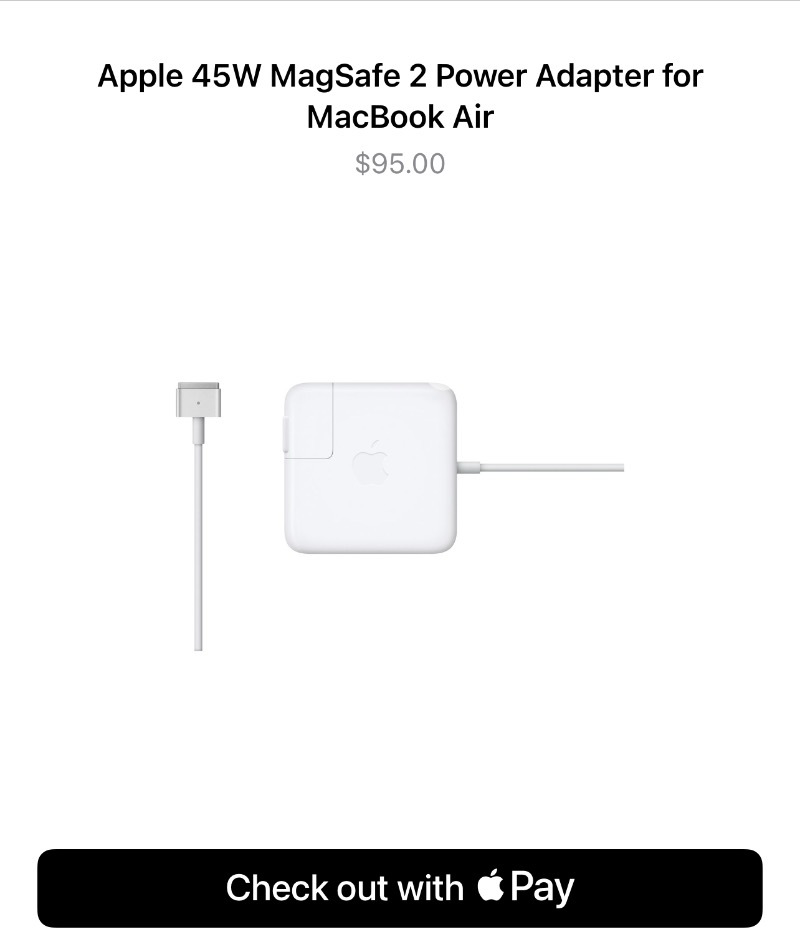800x942 pixels.
Task: Check out with Apple Pay
Action: click(400, 888)
